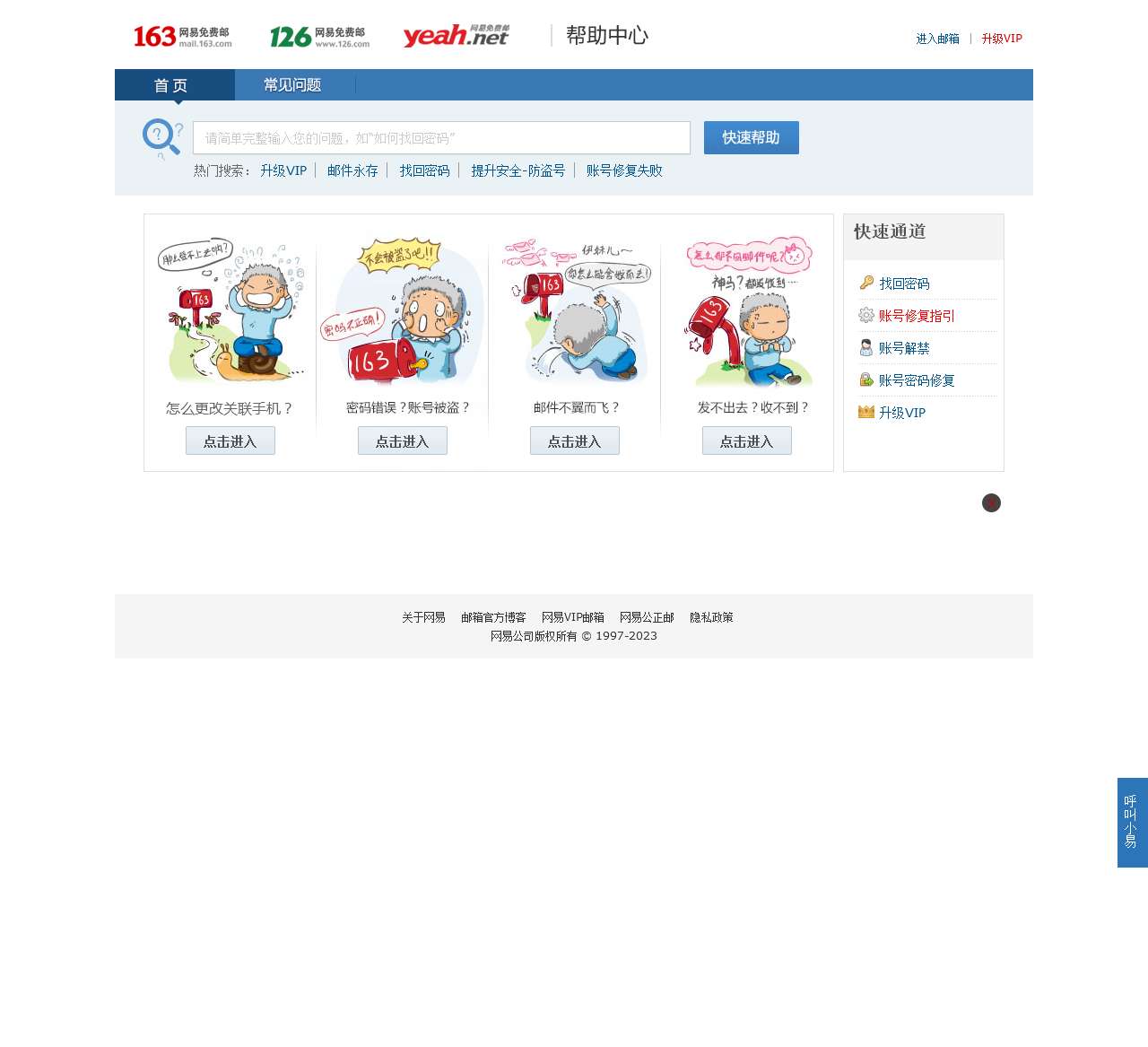This screenshot has width=1148, height=1047.
Task: Open hot search 邮件永存
Action: click(352, 170)
